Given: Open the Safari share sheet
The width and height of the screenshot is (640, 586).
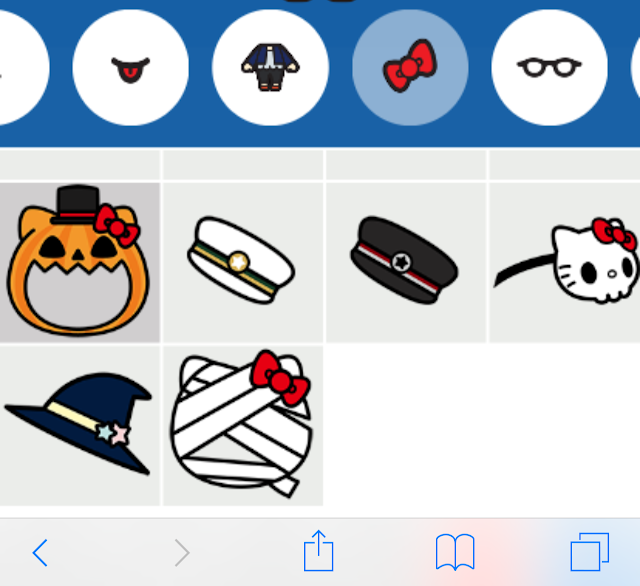Looking at the screenshot, I should (x=318, y=551).
